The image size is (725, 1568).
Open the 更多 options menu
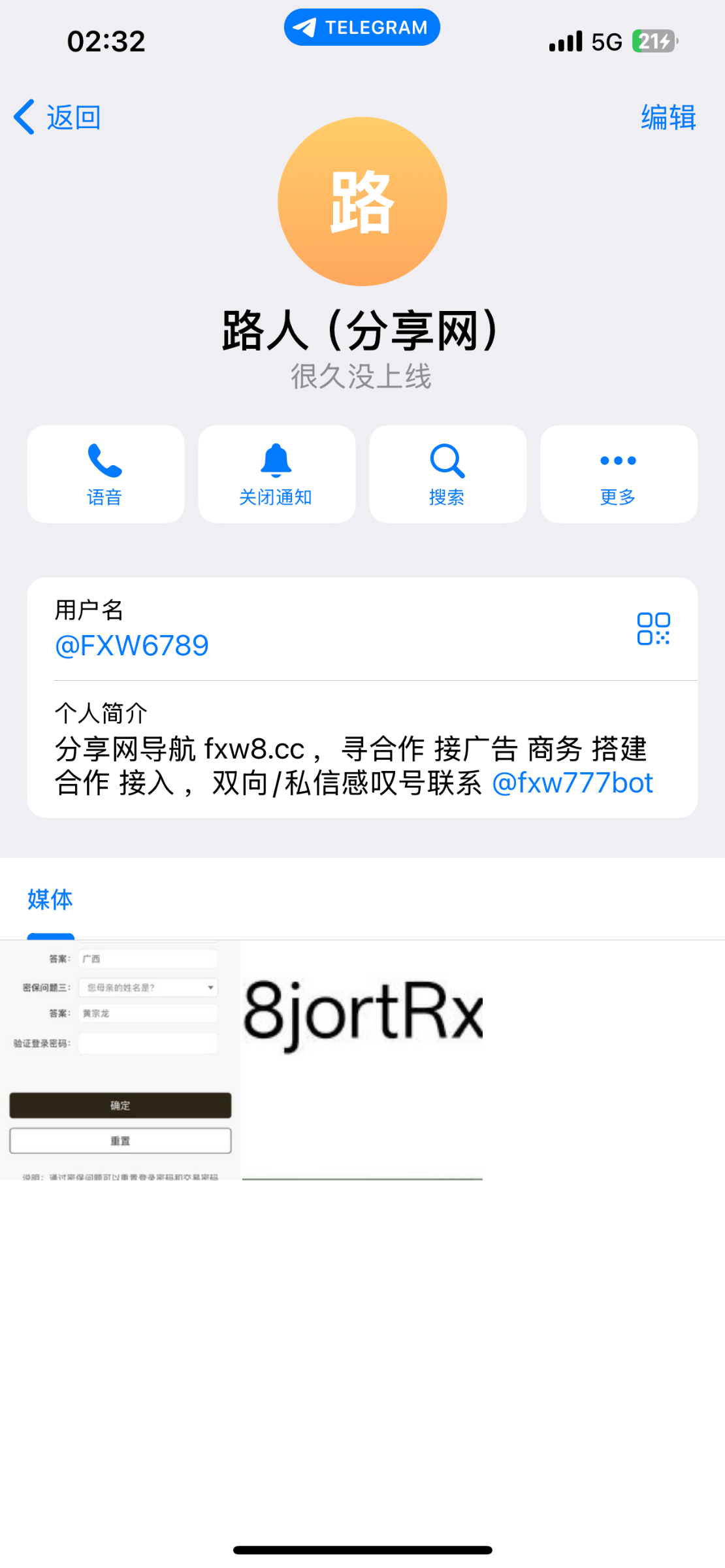click(618, 474)
